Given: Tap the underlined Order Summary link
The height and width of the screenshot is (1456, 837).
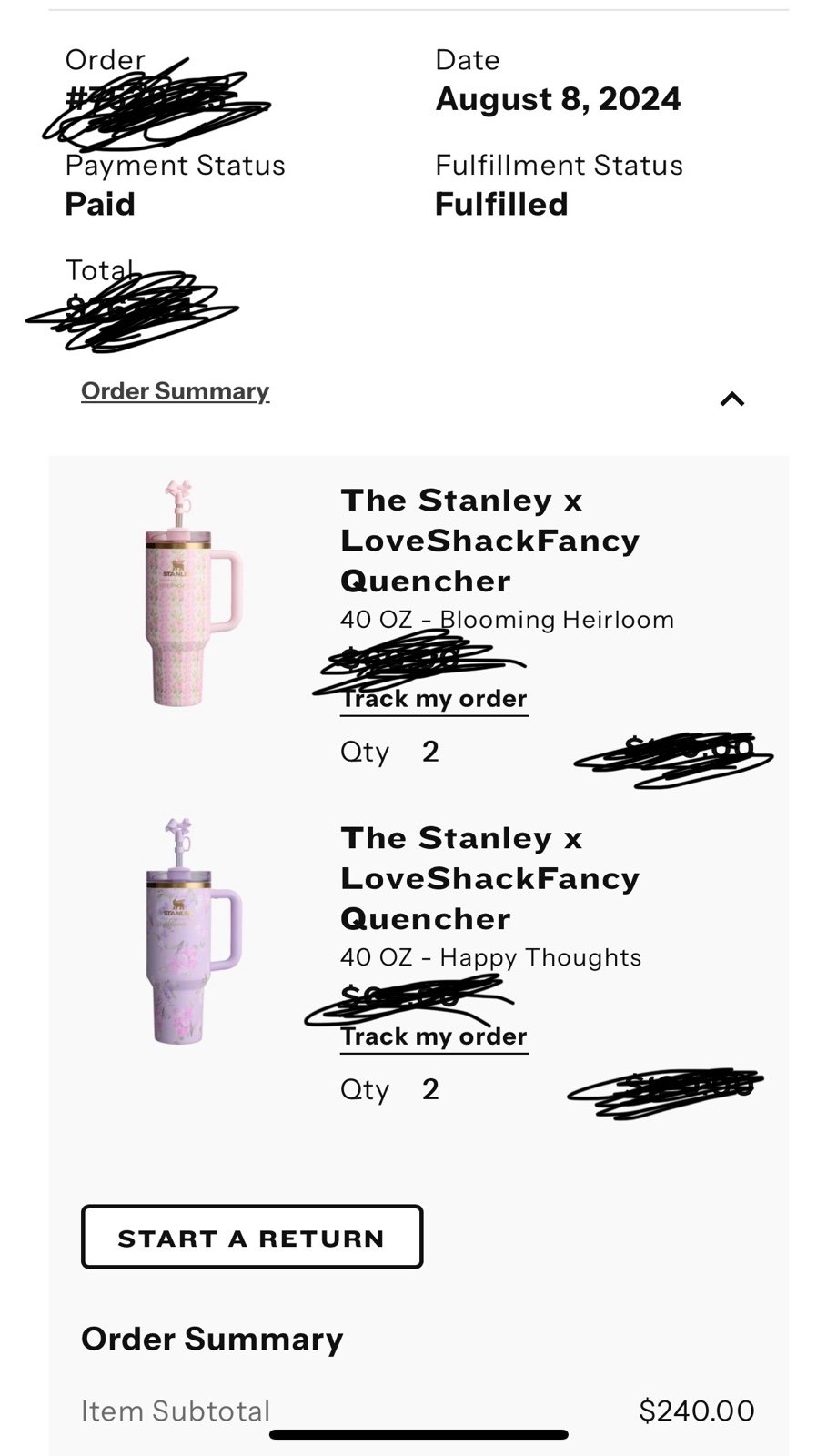Looking at the screenshot, I should click(x=176, y=391).
